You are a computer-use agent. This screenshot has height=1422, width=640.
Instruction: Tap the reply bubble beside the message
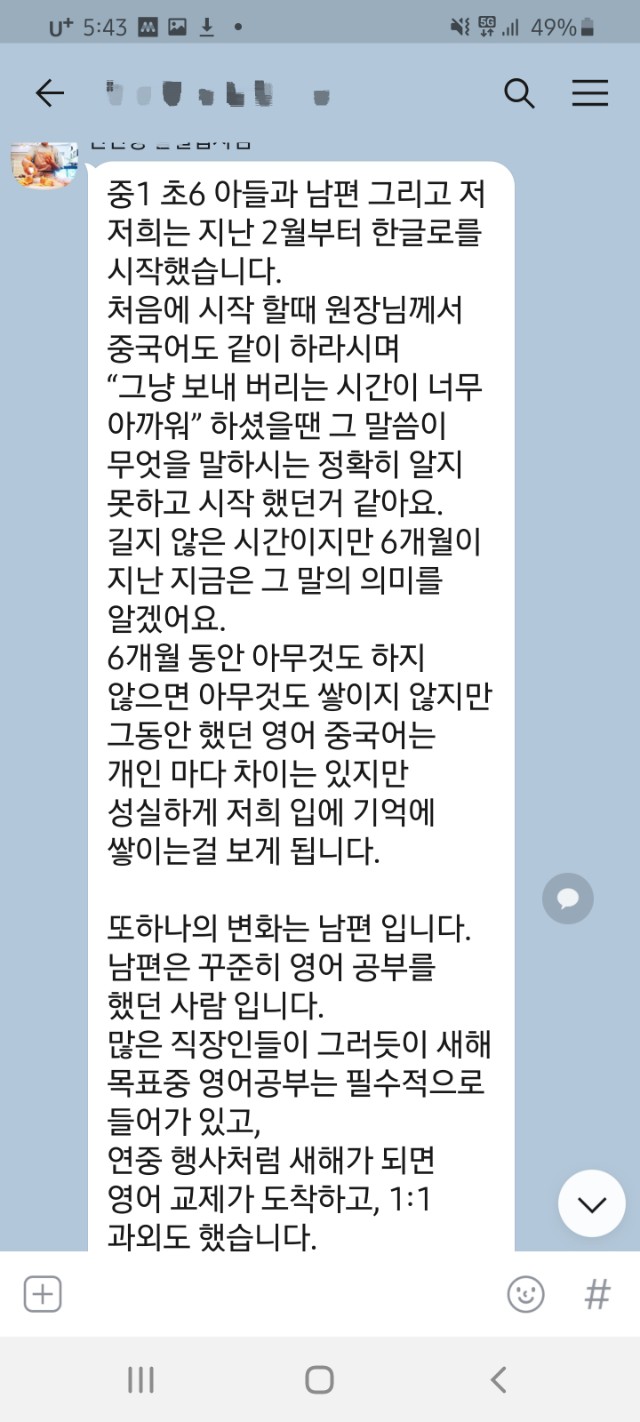click(568, 898)
